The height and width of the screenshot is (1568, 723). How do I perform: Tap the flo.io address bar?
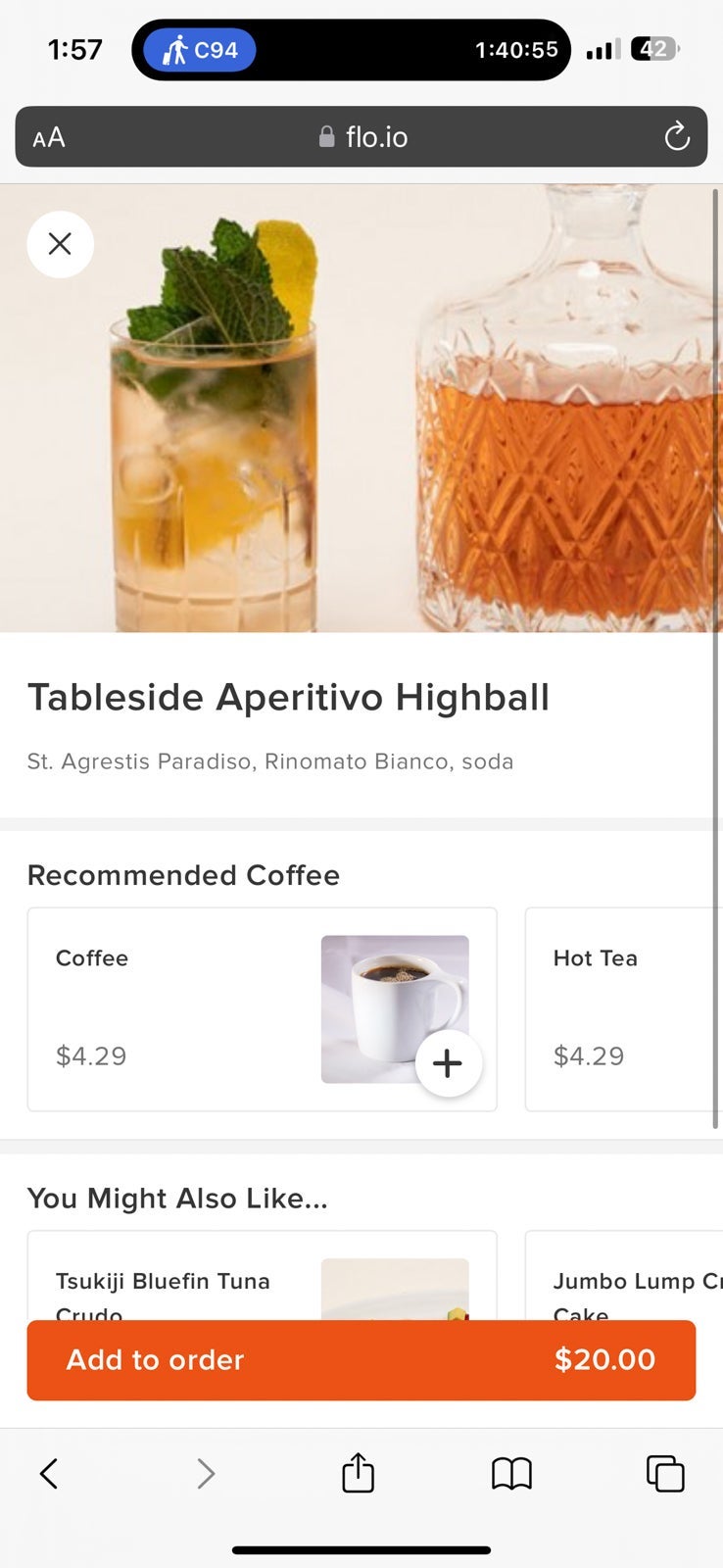[x=362, y=137]
